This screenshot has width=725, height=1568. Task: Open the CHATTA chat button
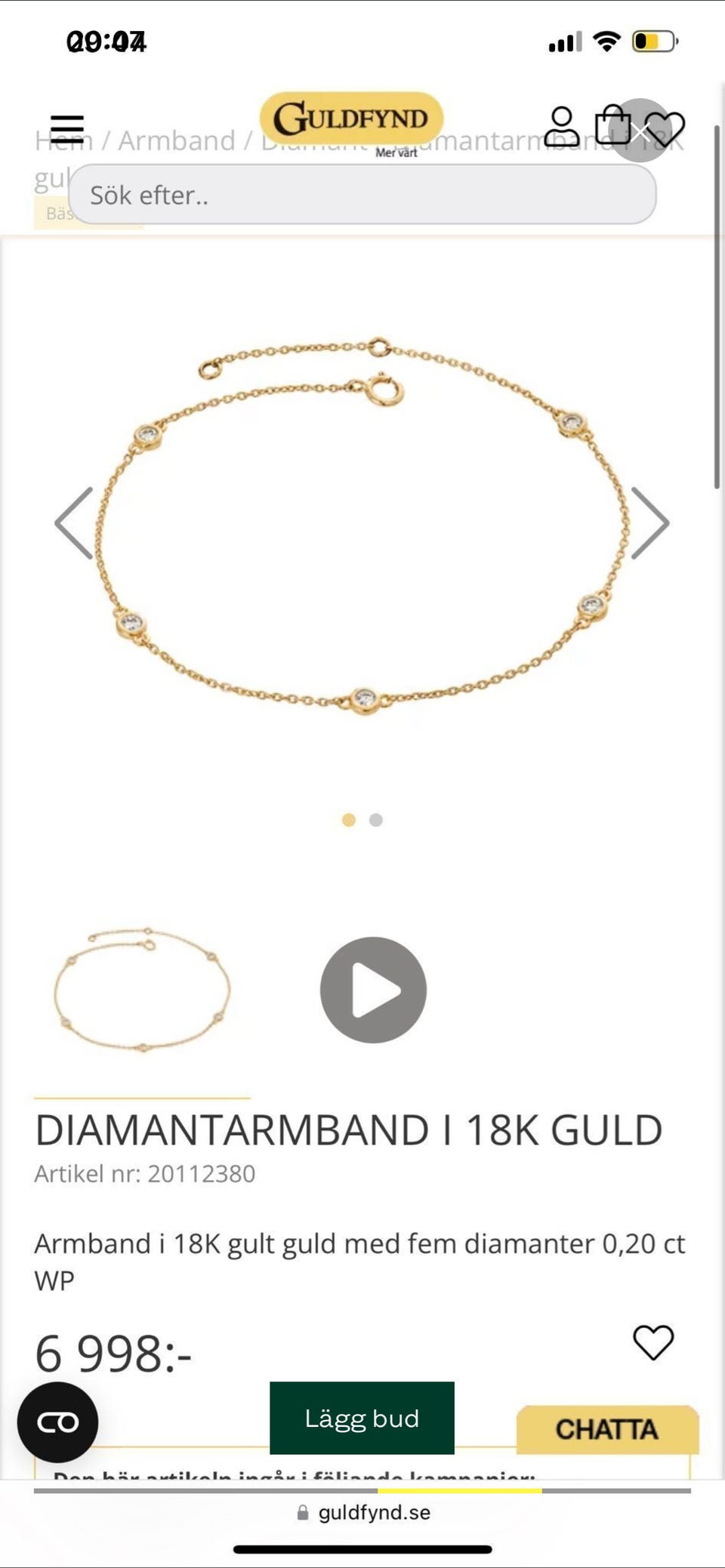(x=607, y=1429)
